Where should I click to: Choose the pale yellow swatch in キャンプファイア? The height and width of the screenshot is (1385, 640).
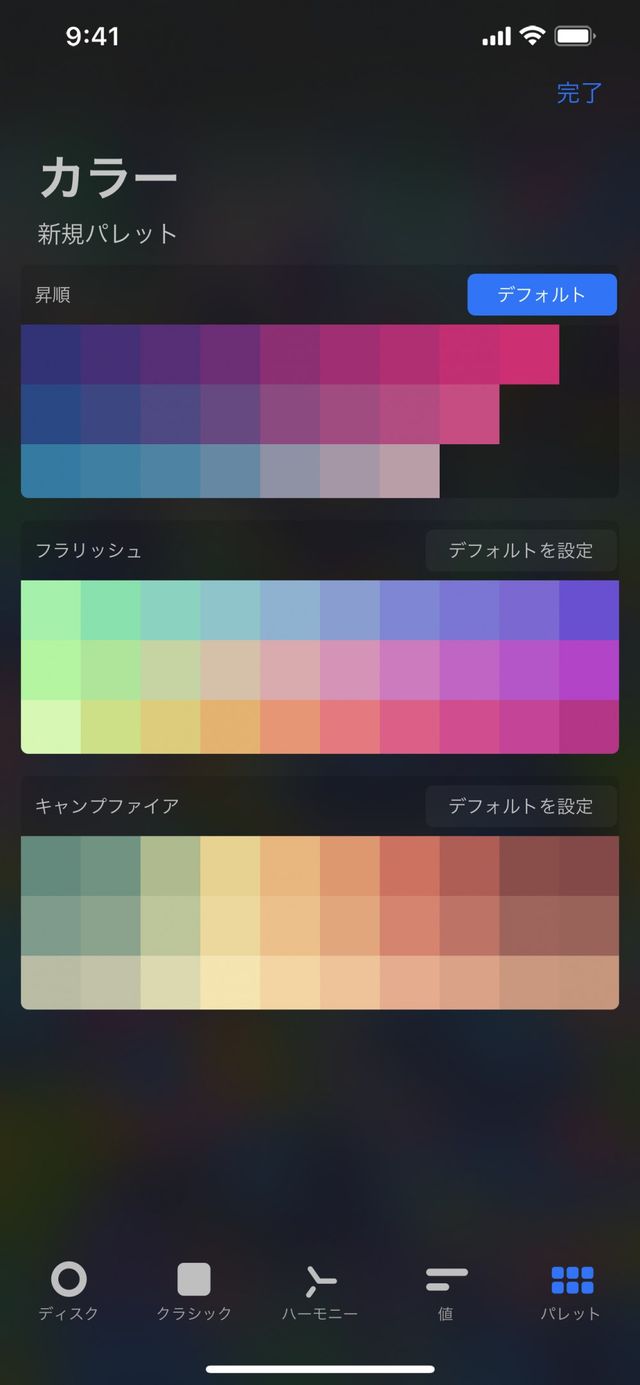coord(230,982)
